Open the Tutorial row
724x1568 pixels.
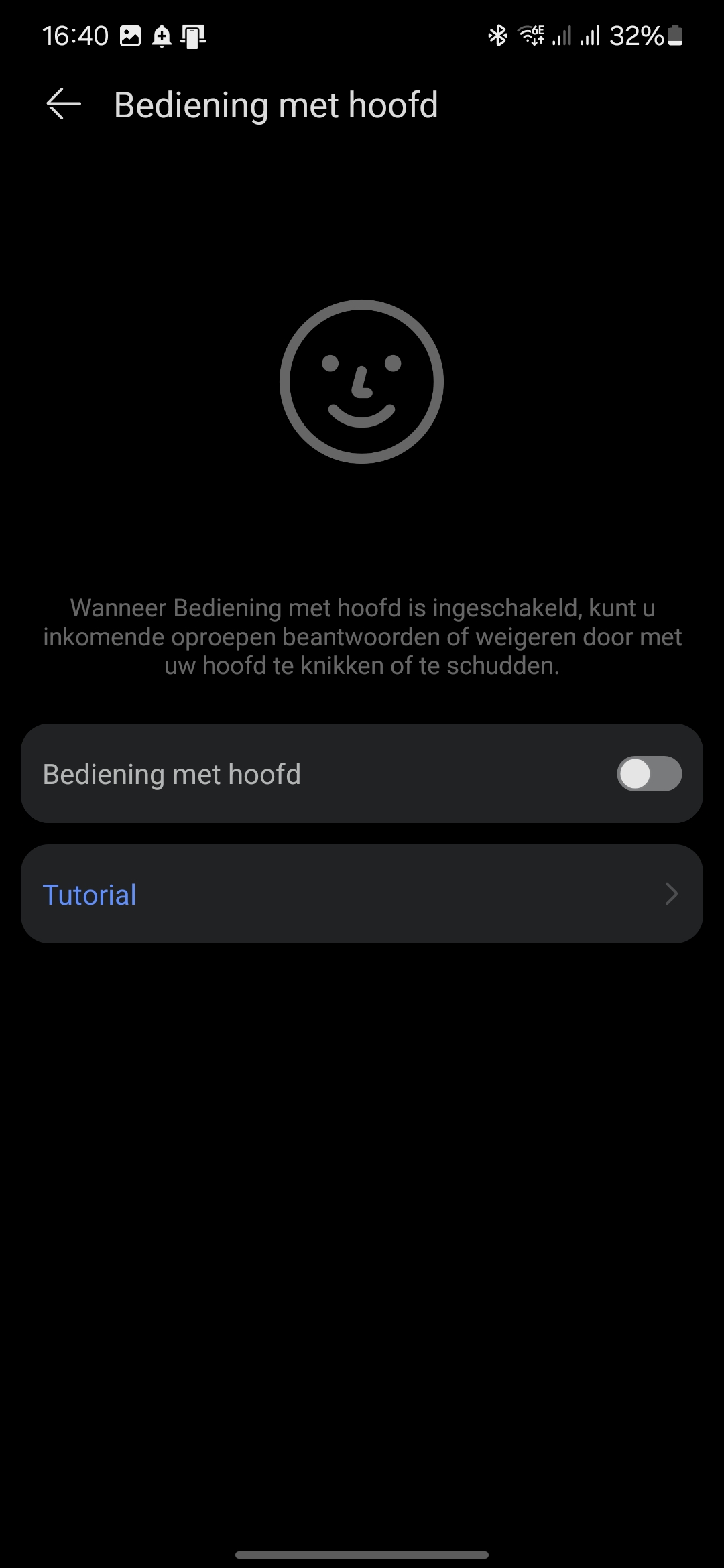[x=362, y=894]
